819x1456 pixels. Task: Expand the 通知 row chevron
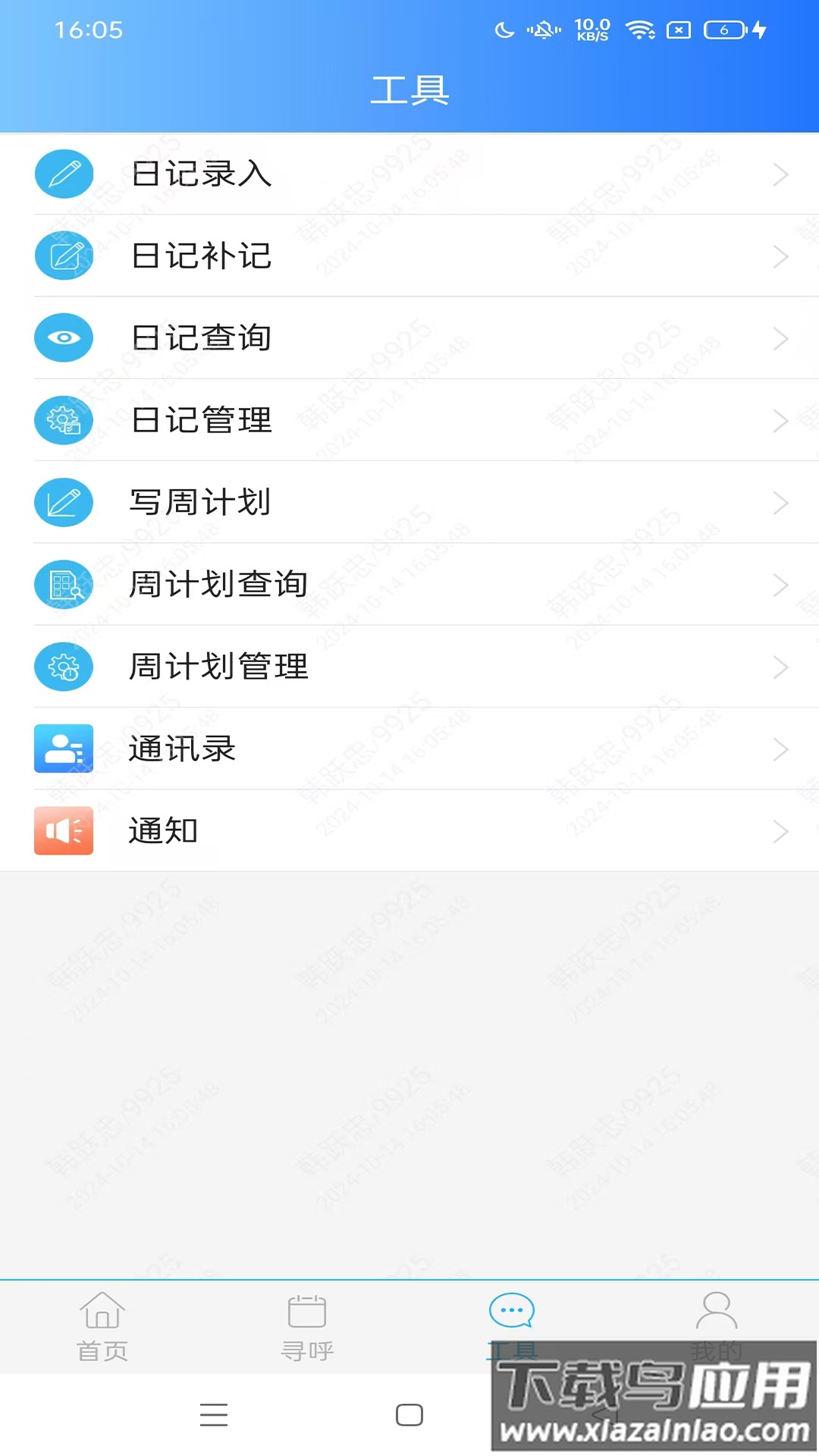point(782,831)
